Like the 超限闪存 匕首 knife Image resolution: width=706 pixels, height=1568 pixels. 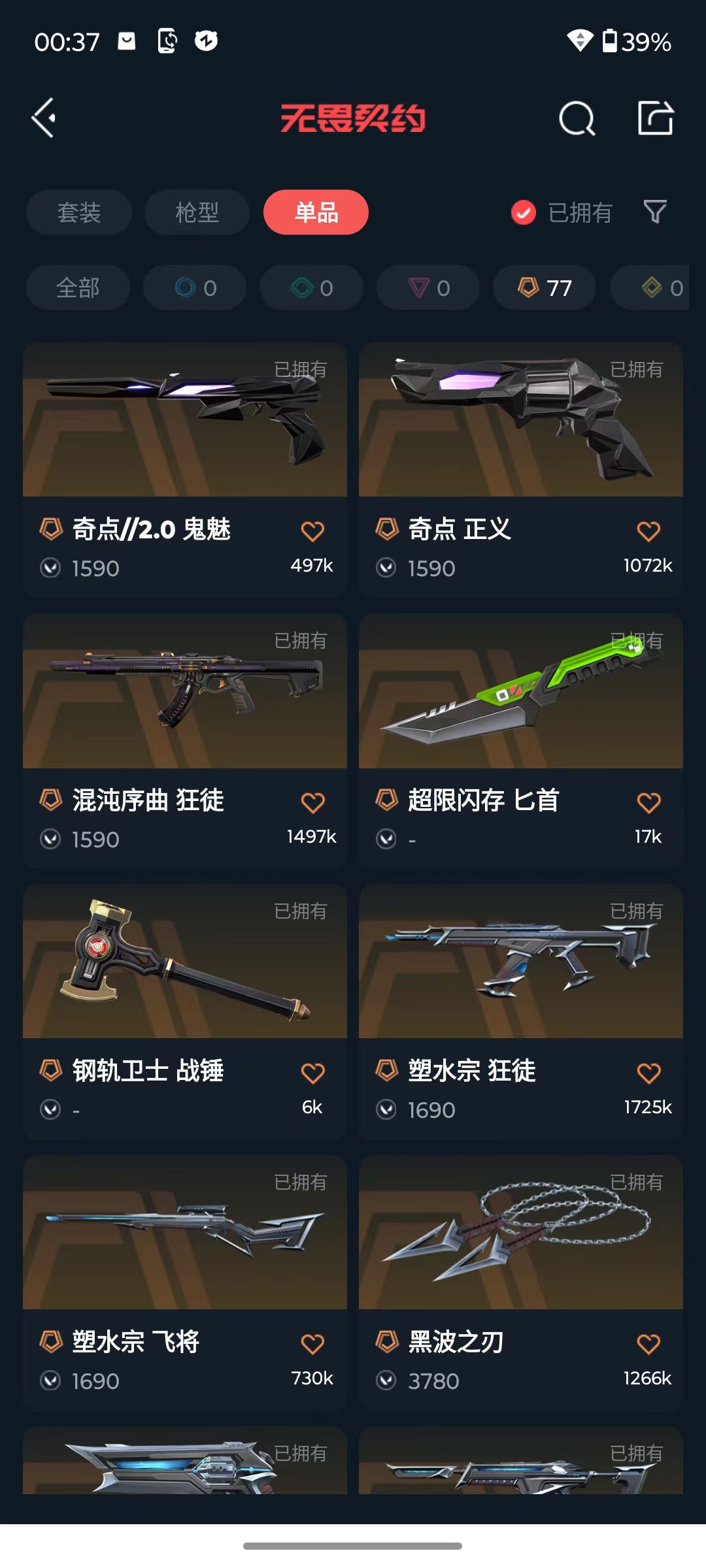click(x=648, y=802)
